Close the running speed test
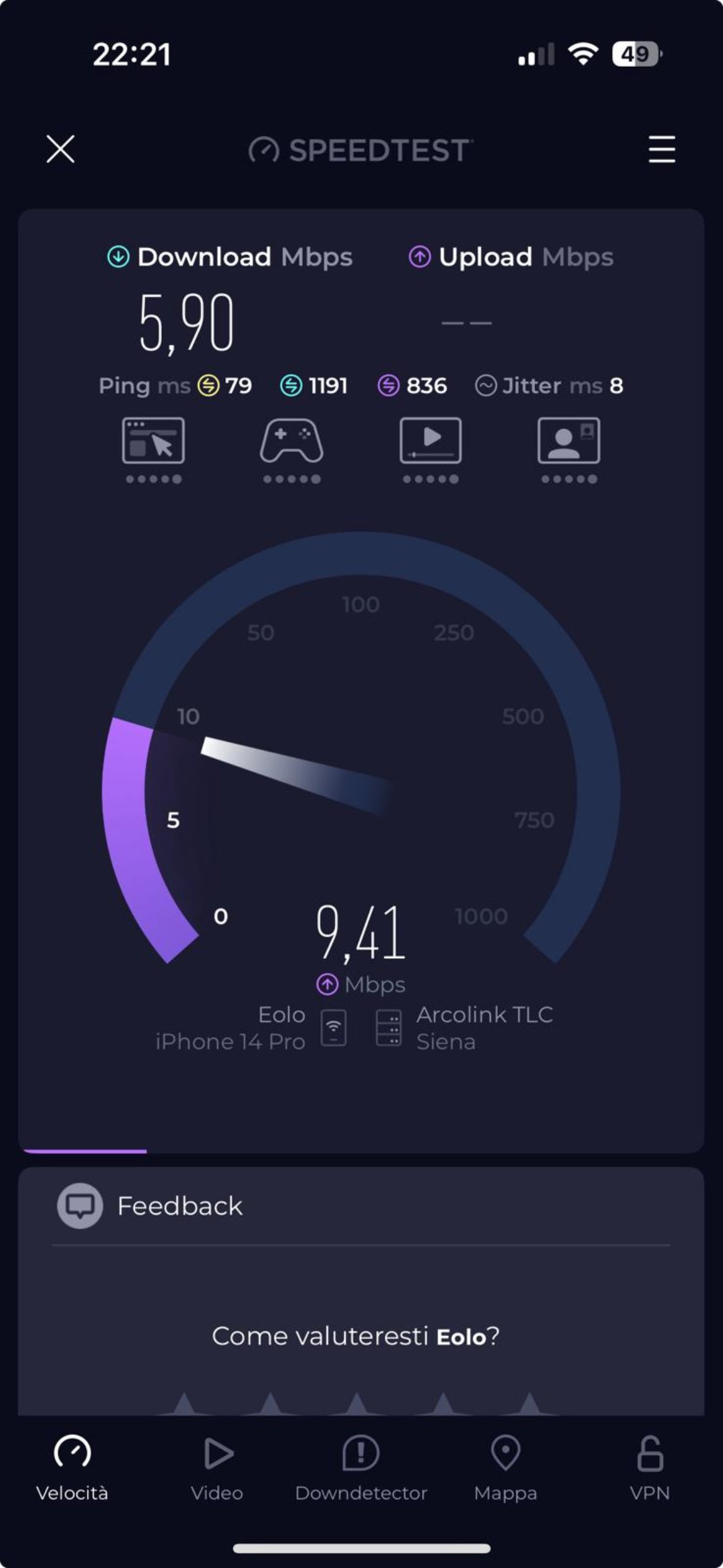Image resolution: width=723 pixels, height=1568 pixels. 60,149
